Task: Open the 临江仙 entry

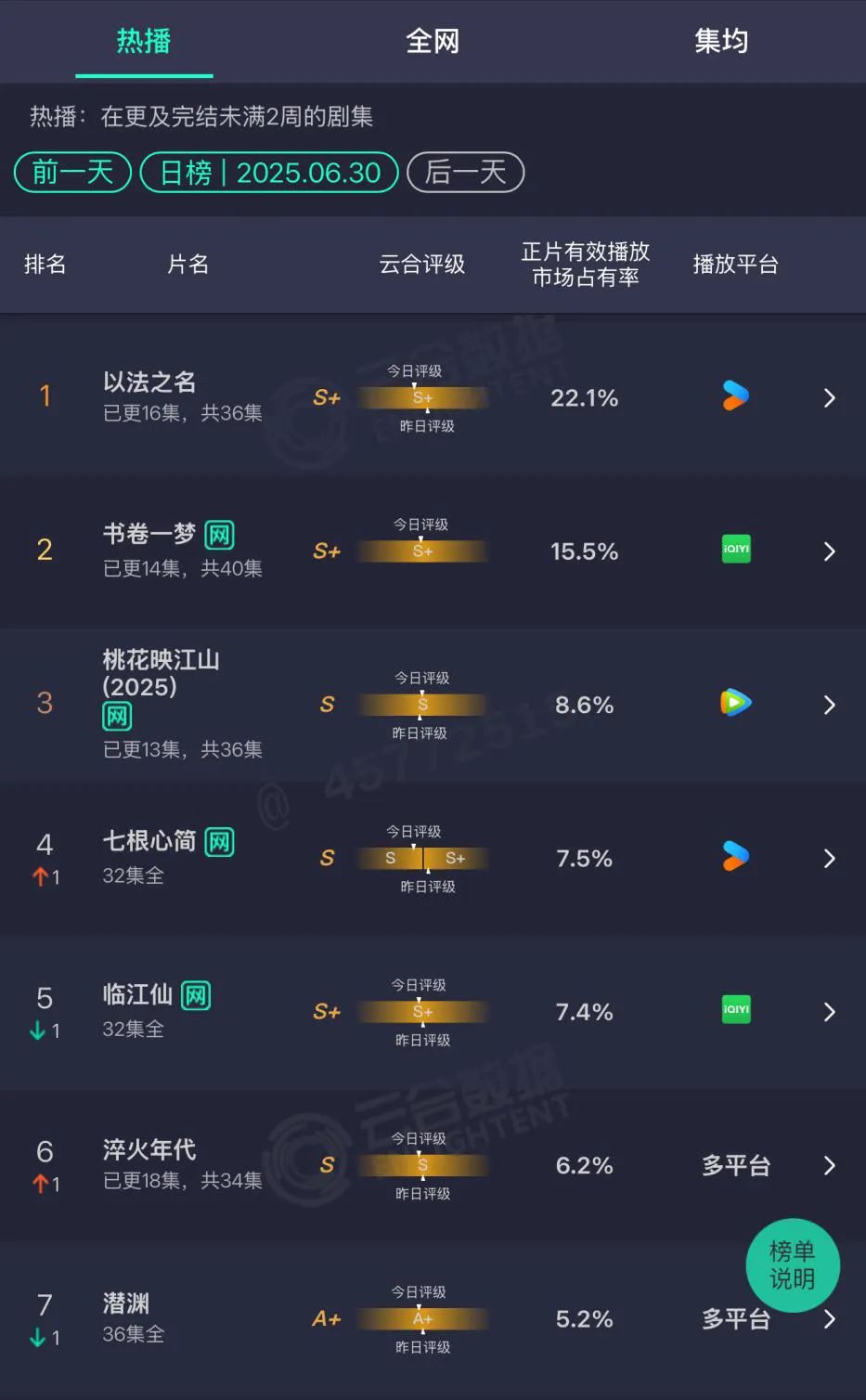Action: pyautogui.click(x=433, y=1011)
